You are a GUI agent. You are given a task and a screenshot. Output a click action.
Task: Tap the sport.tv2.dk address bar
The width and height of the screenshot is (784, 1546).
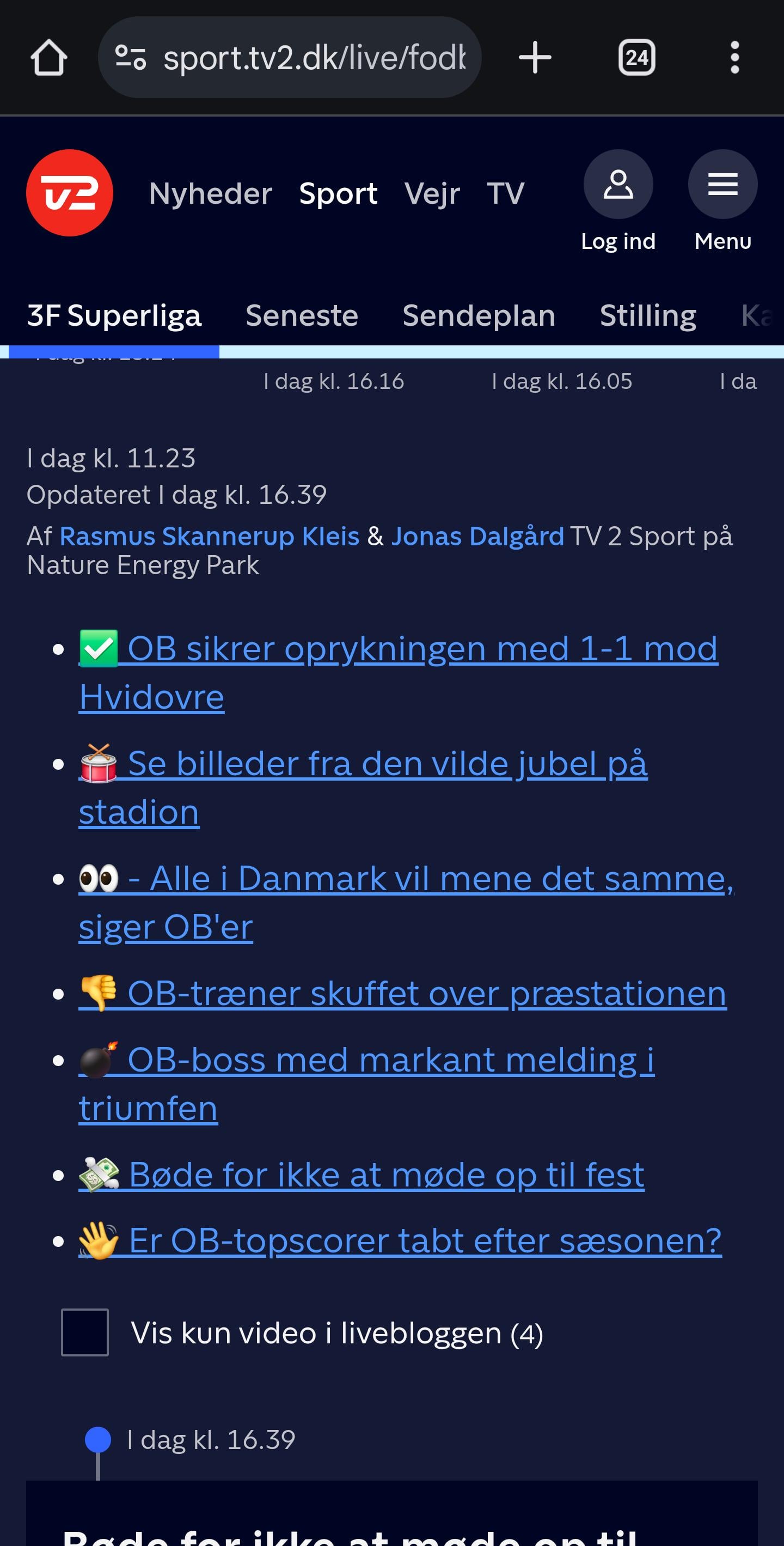290,58
